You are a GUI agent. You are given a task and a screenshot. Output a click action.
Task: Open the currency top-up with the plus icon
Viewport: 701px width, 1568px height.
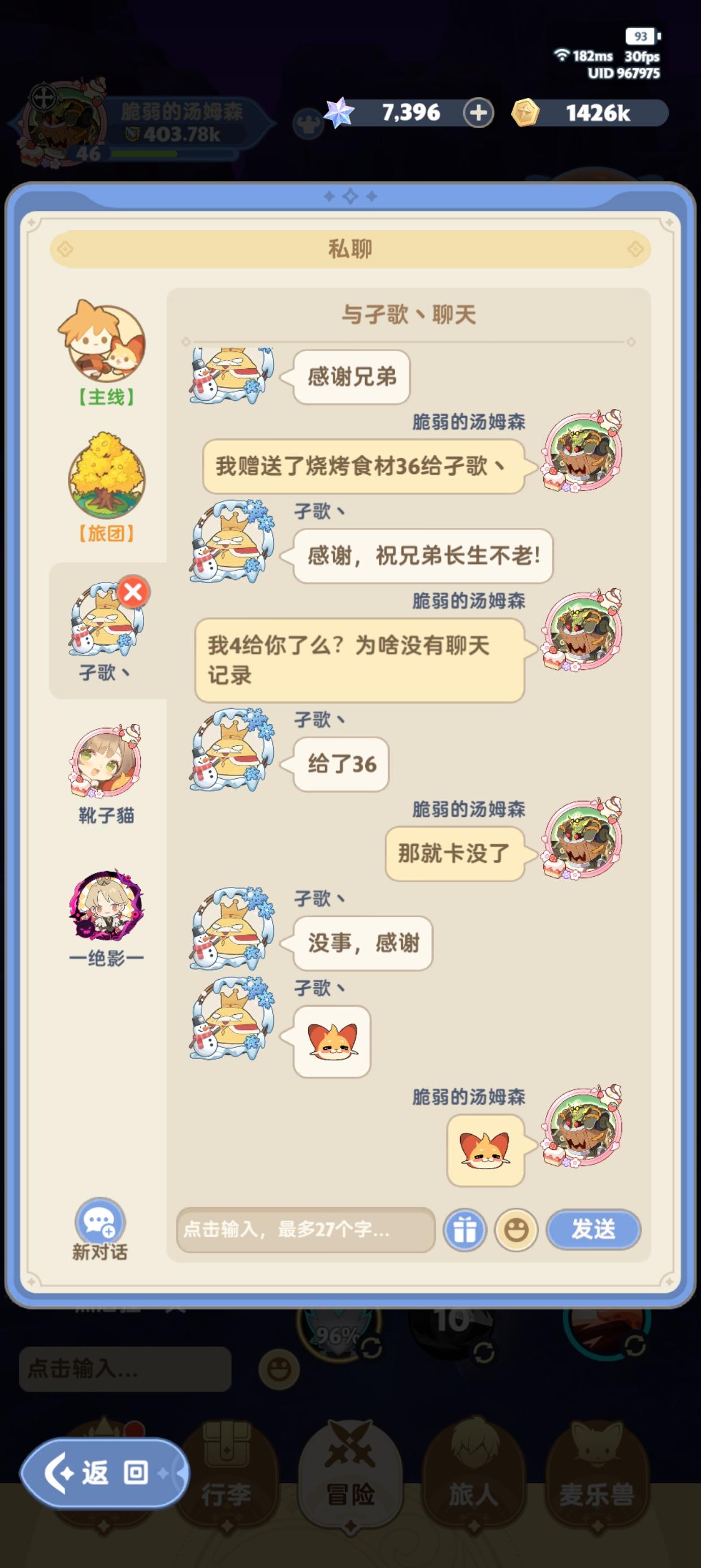(x=478, y=113)
